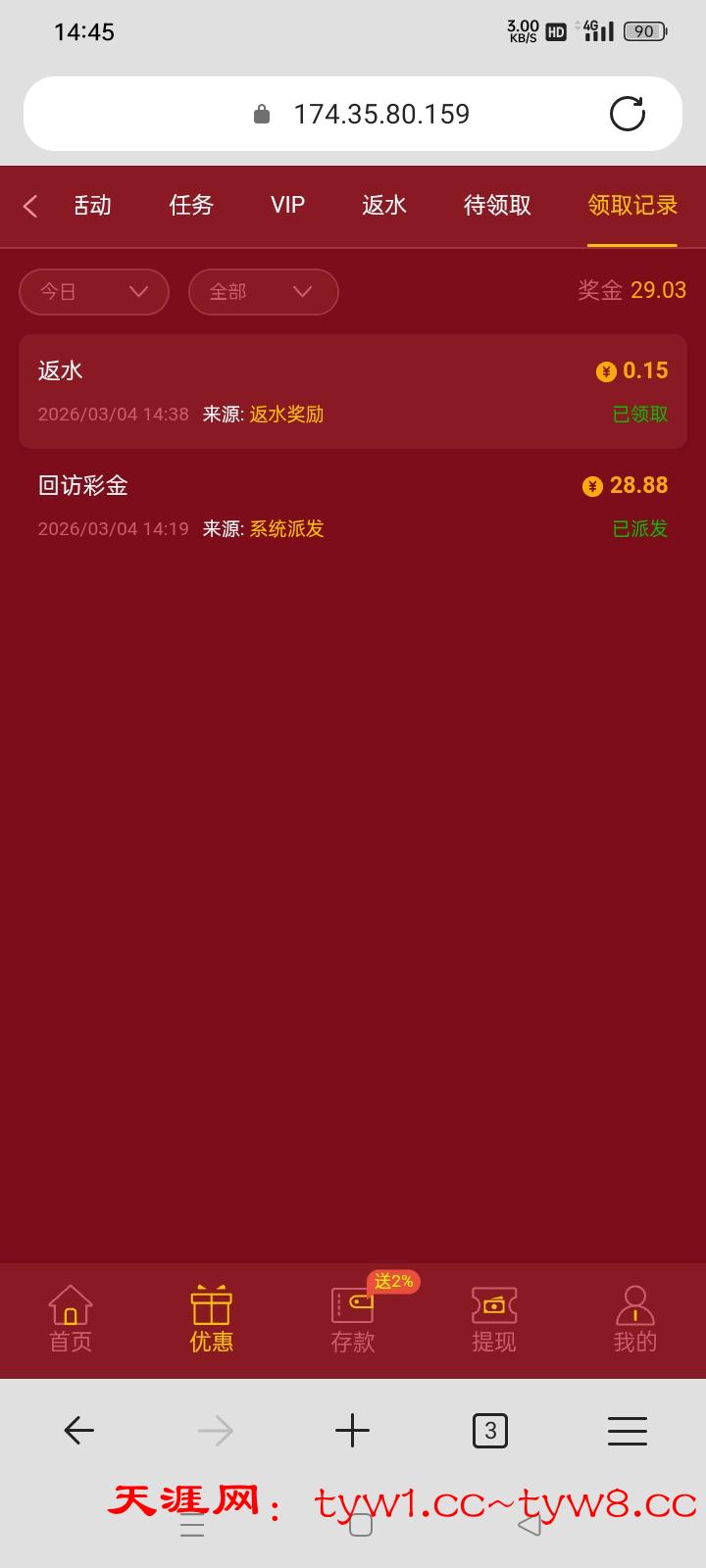706x1568 pixels.
Task: Open the 返水 0.15 record row
Action: (353, 391)
